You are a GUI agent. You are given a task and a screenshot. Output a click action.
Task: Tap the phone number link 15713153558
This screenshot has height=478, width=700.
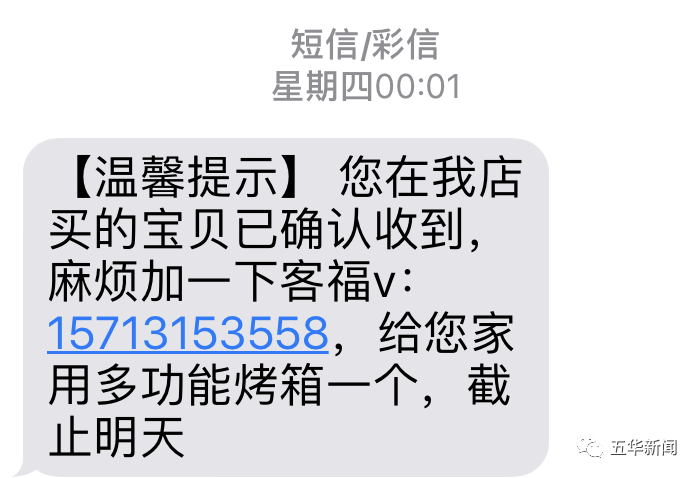pyautogui.click(x=187, y=333)
